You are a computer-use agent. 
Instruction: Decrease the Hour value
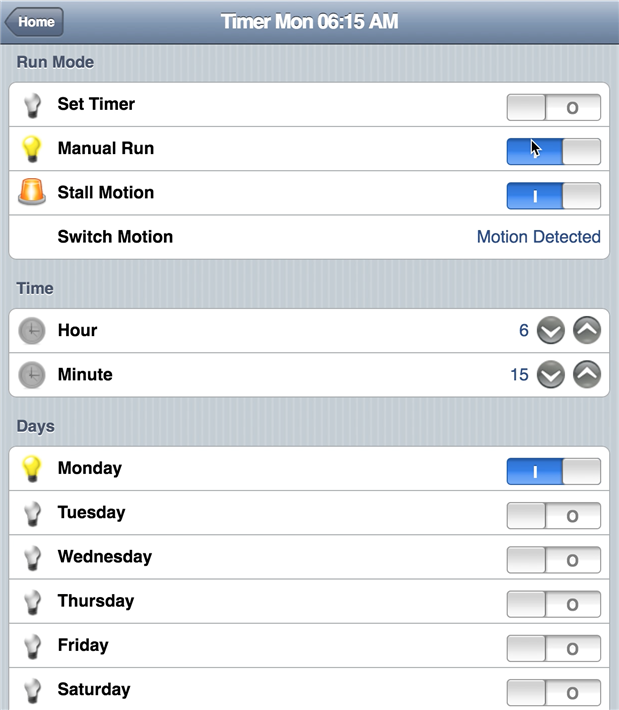551,330
